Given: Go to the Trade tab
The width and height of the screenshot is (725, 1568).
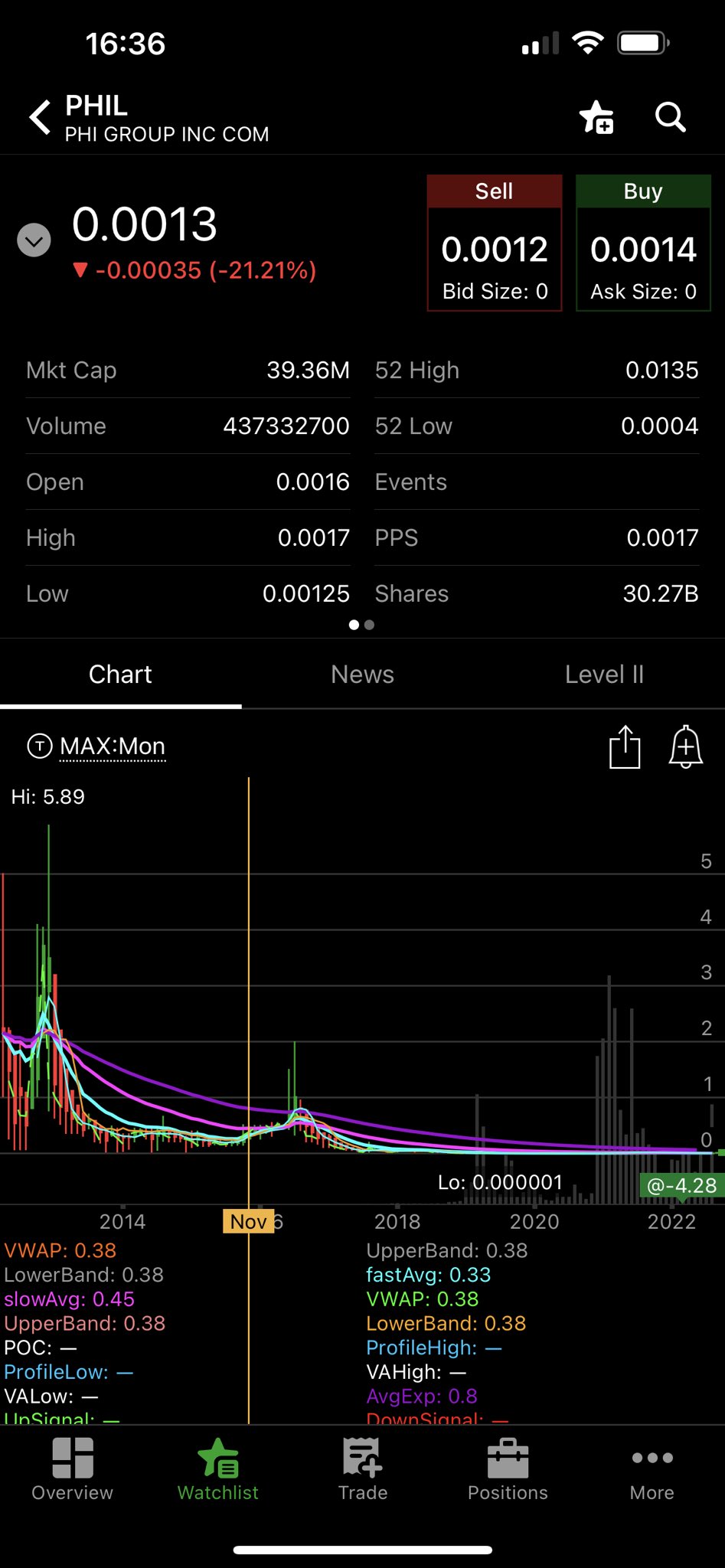Looking at the screenshot, I should pos(363,1469).
